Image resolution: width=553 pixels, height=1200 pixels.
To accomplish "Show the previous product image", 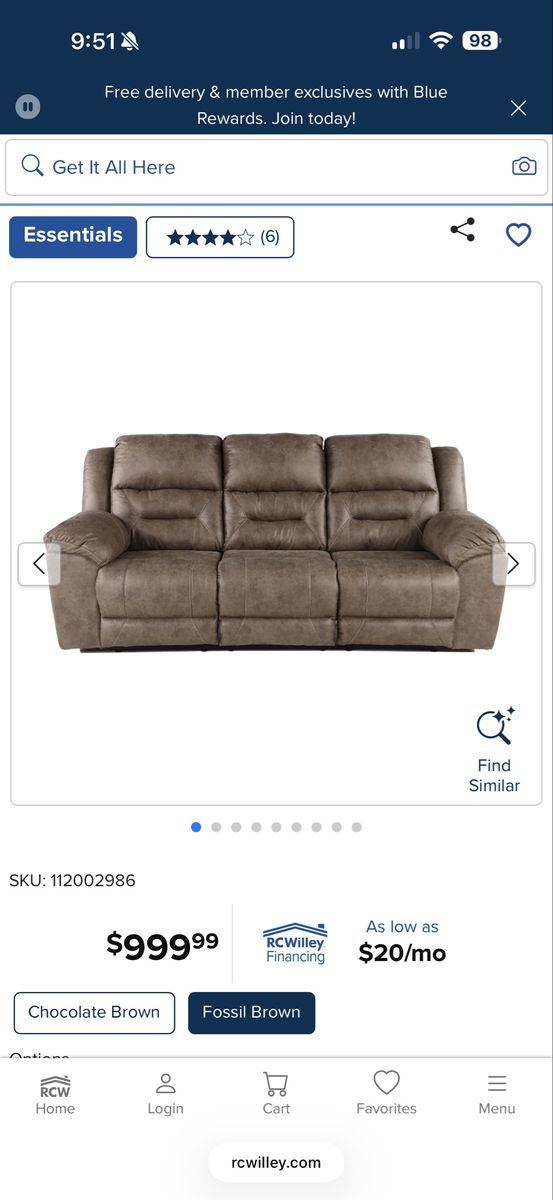I will click(x=39, y=564).
